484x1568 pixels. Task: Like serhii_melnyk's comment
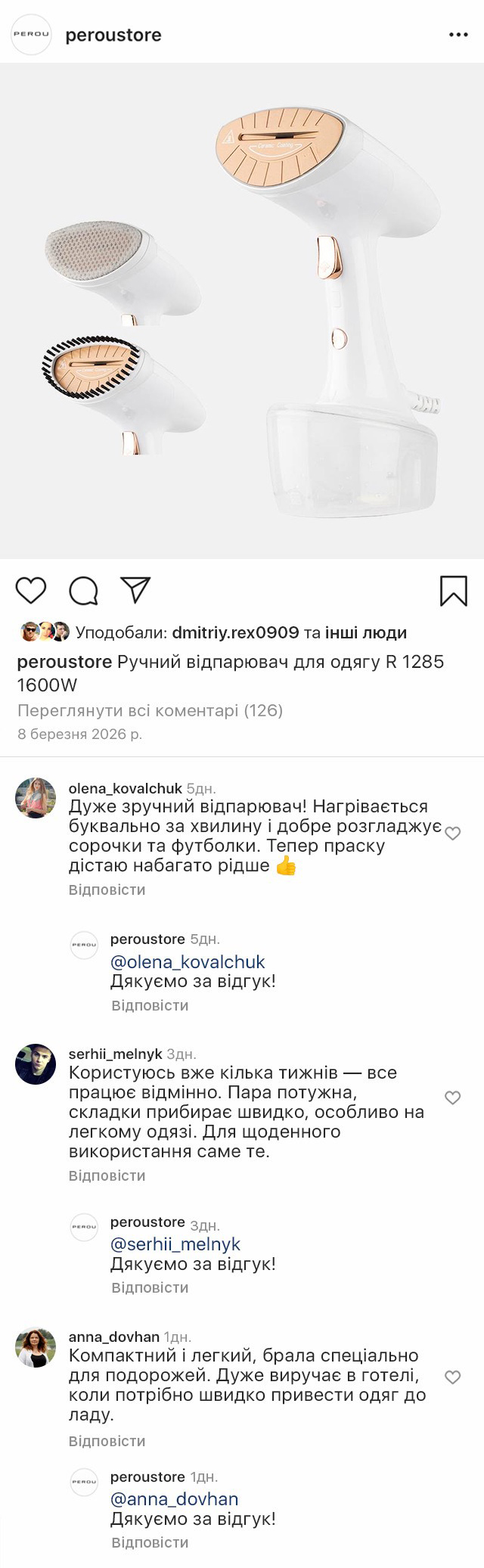[x=452, y=1098]
